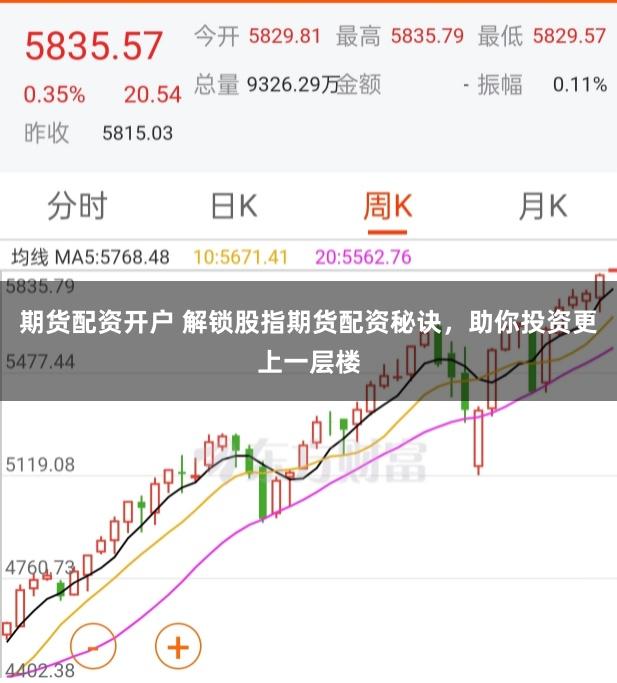Switch to the 日K chart tab
Viewport: 617px width, 683px height.
[233, 207]
